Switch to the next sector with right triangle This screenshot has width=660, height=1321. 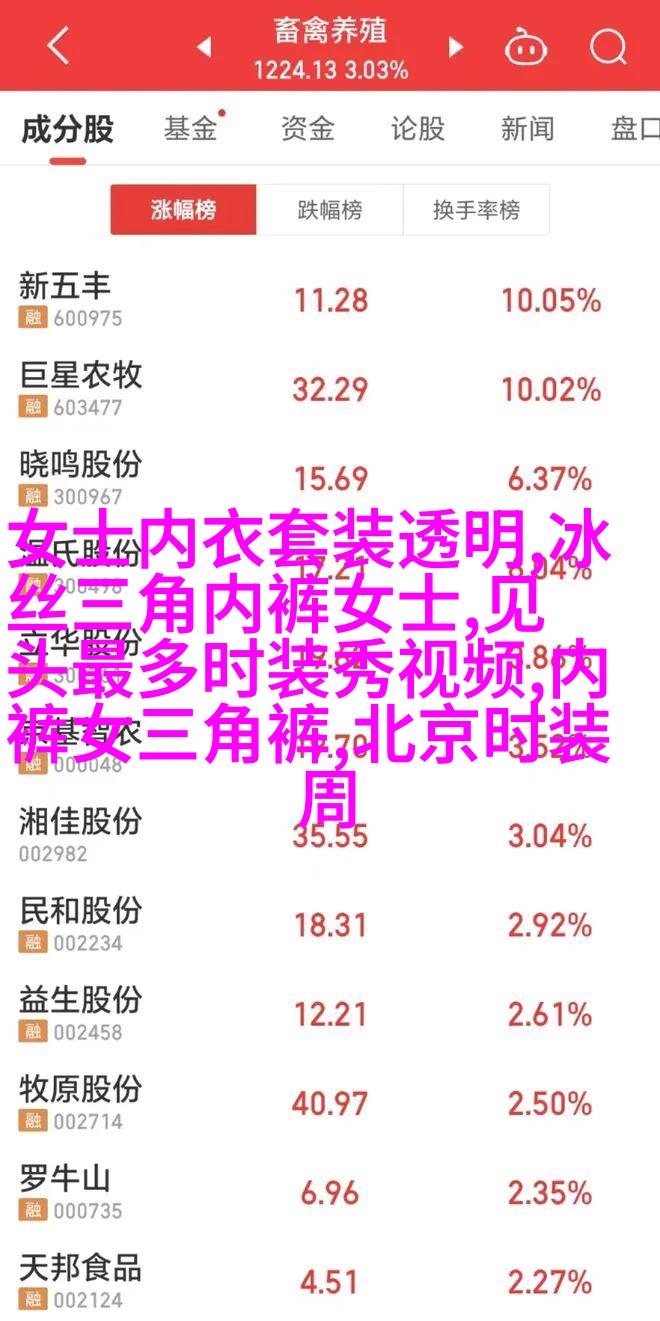pos(456,47)
